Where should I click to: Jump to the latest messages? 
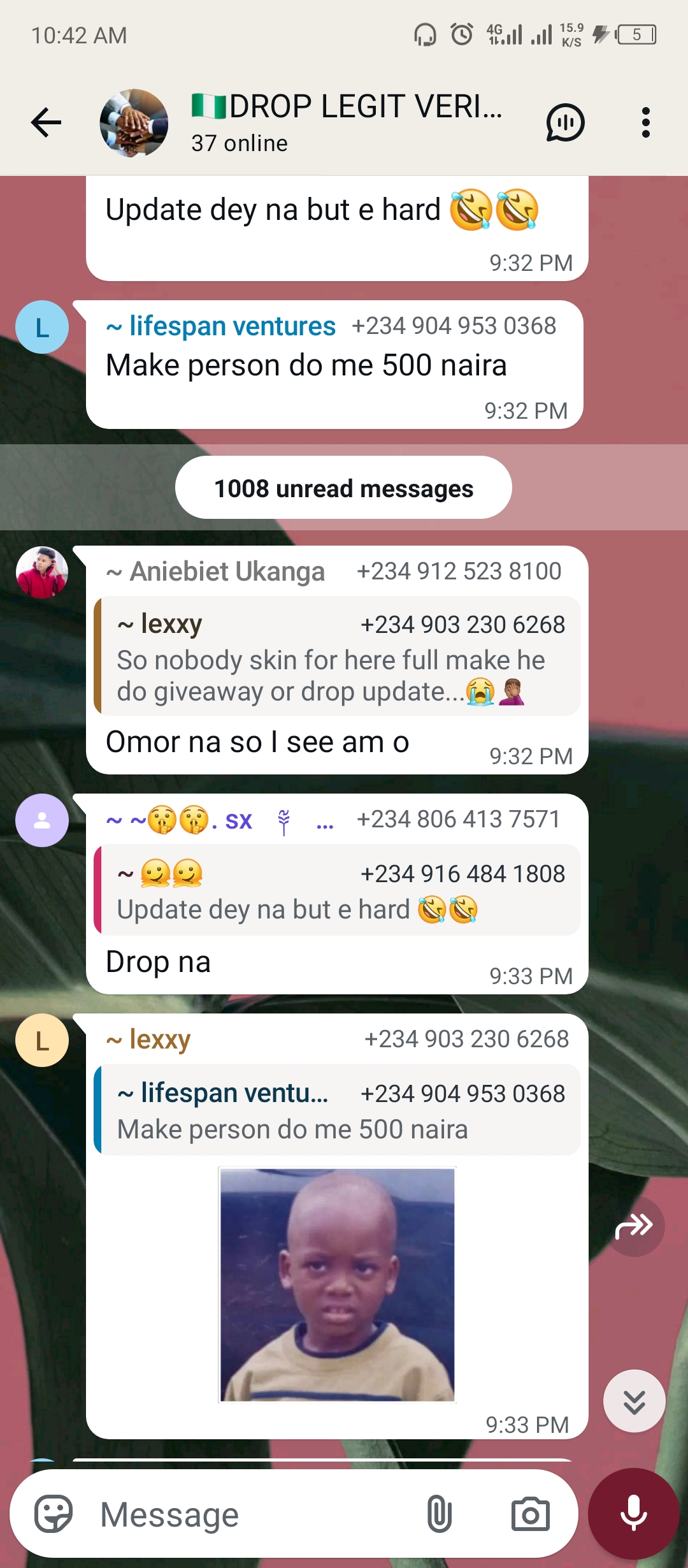[634, 1401]
